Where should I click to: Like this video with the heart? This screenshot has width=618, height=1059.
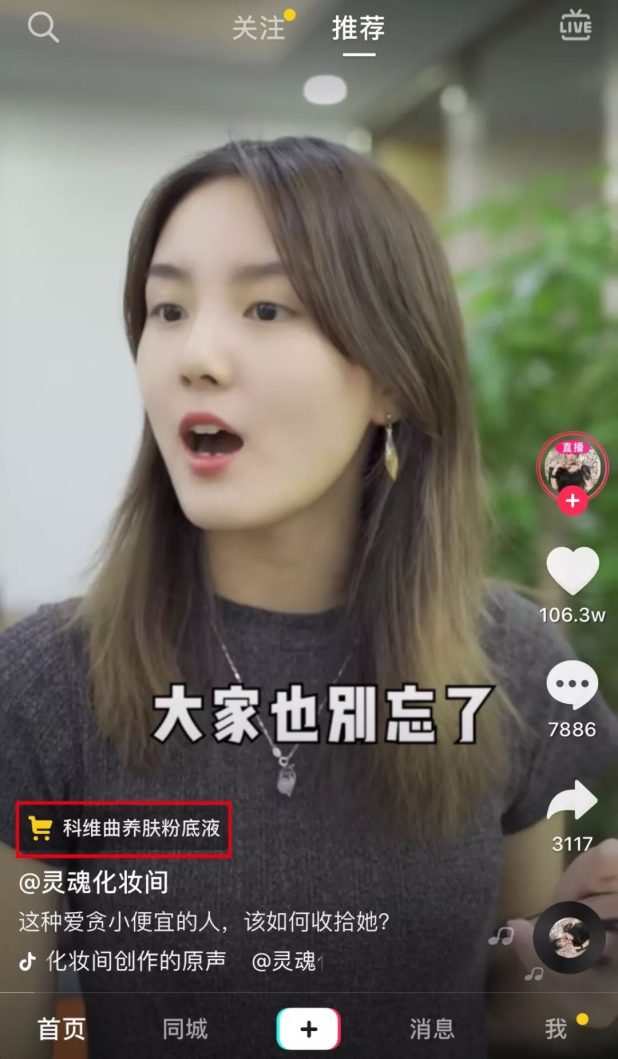[572, 572]
